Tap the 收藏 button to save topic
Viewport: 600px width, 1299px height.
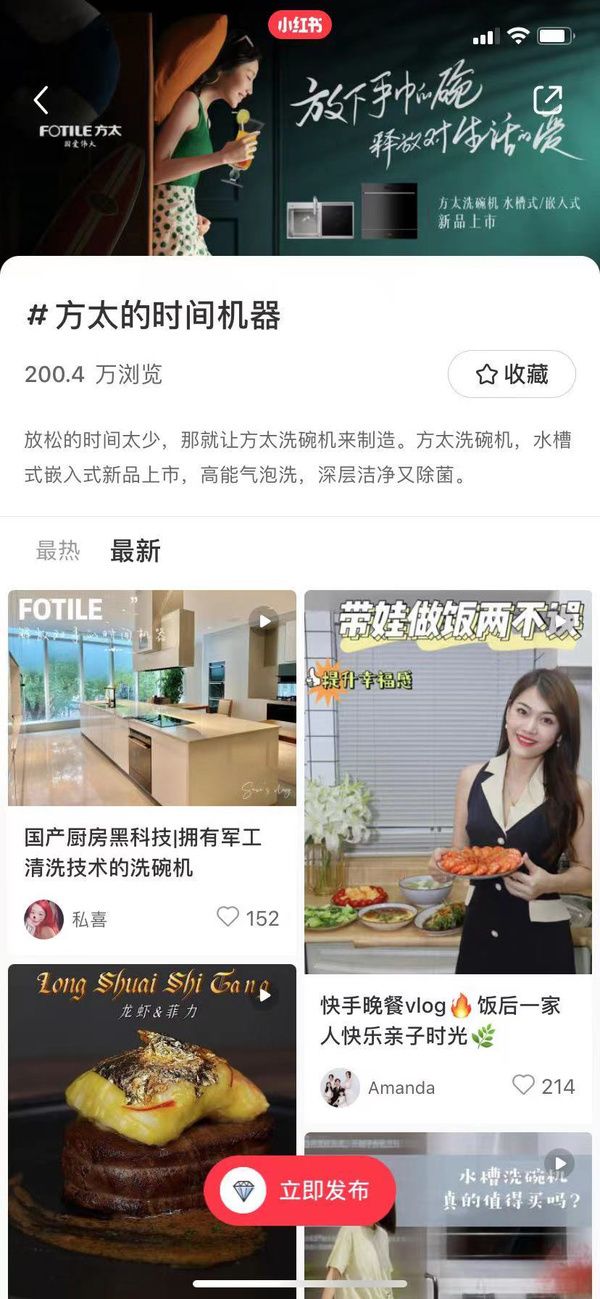click(511, 374)
